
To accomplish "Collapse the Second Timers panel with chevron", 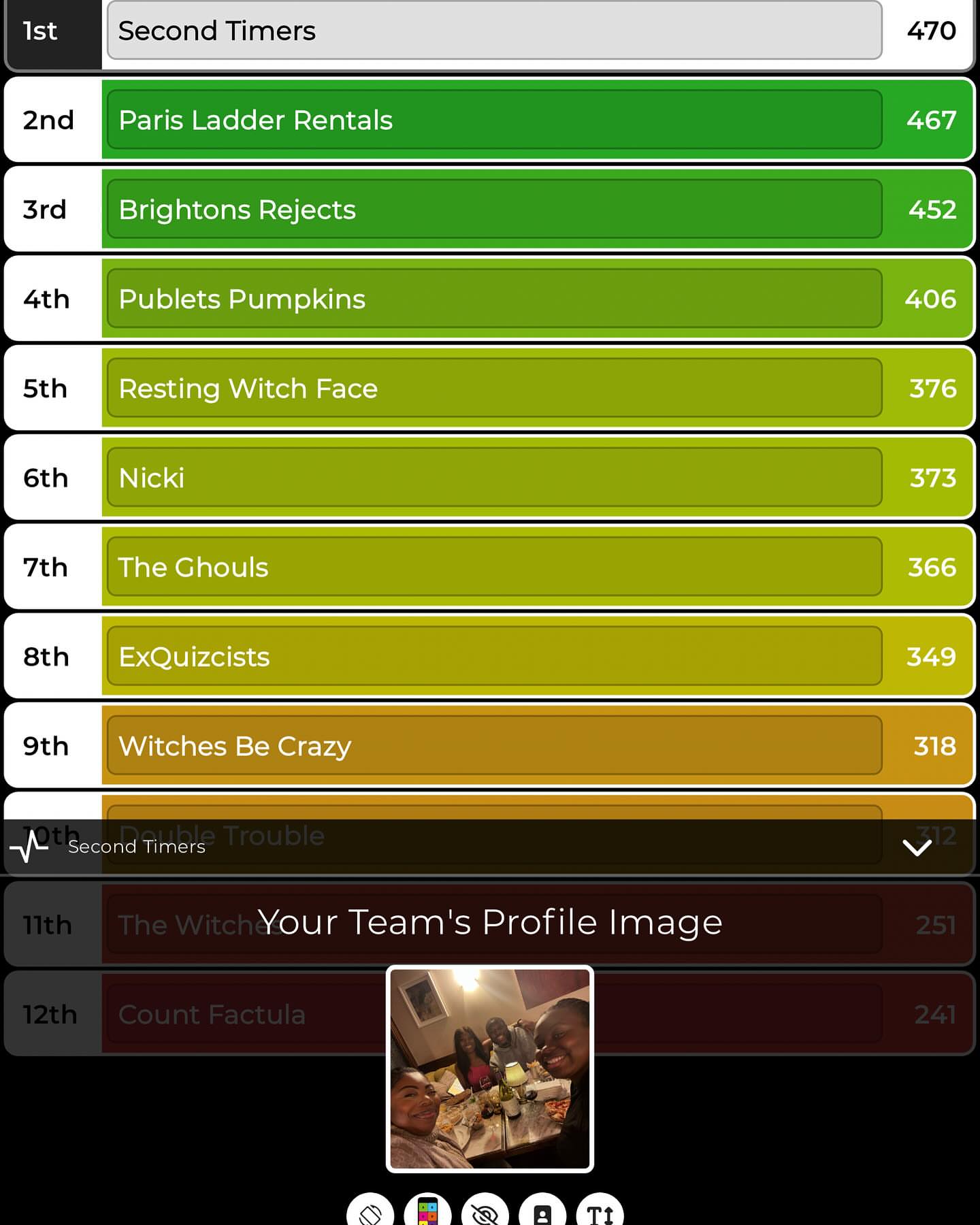I will (916, 847).
